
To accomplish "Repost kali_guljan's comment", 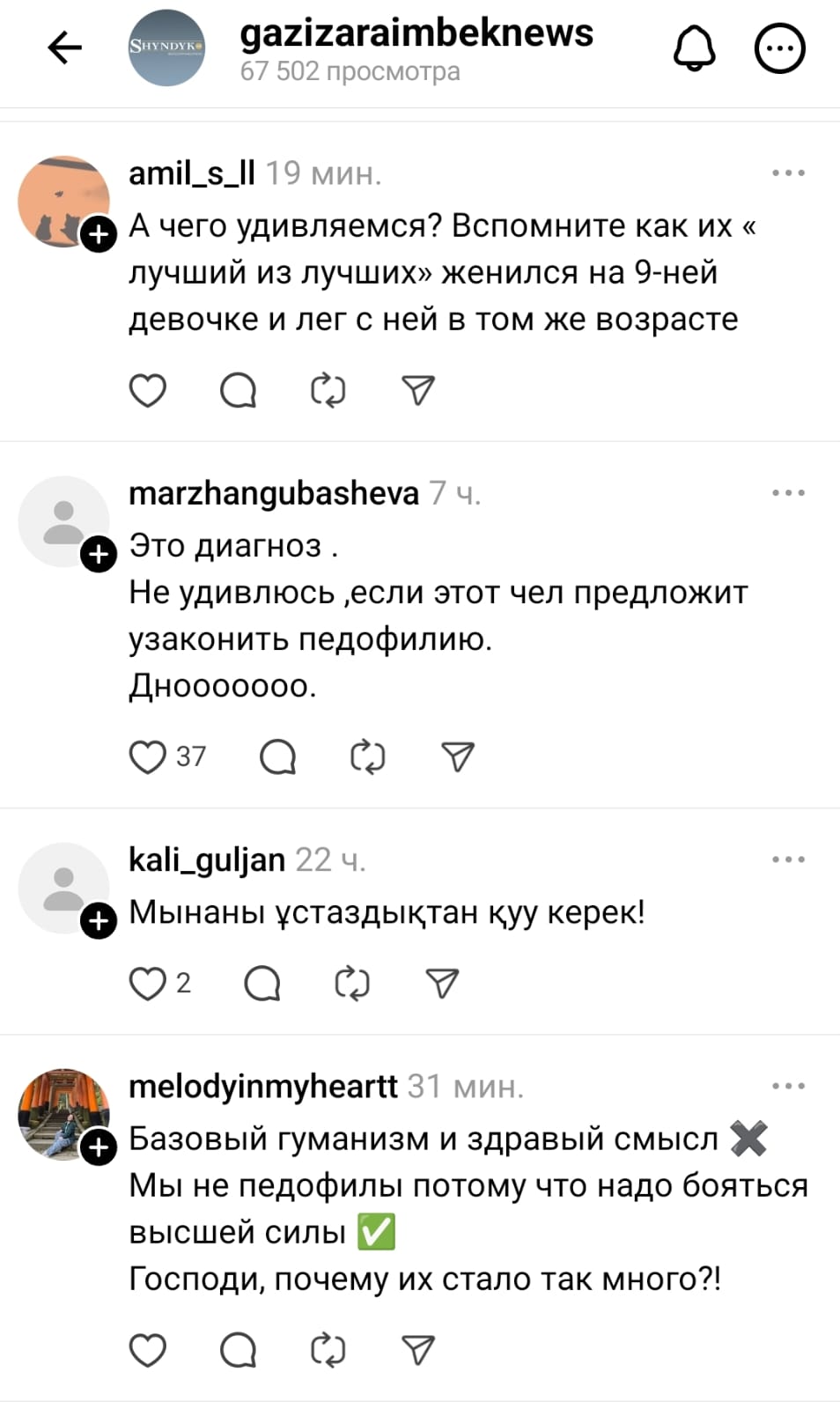I will point(352,984).
